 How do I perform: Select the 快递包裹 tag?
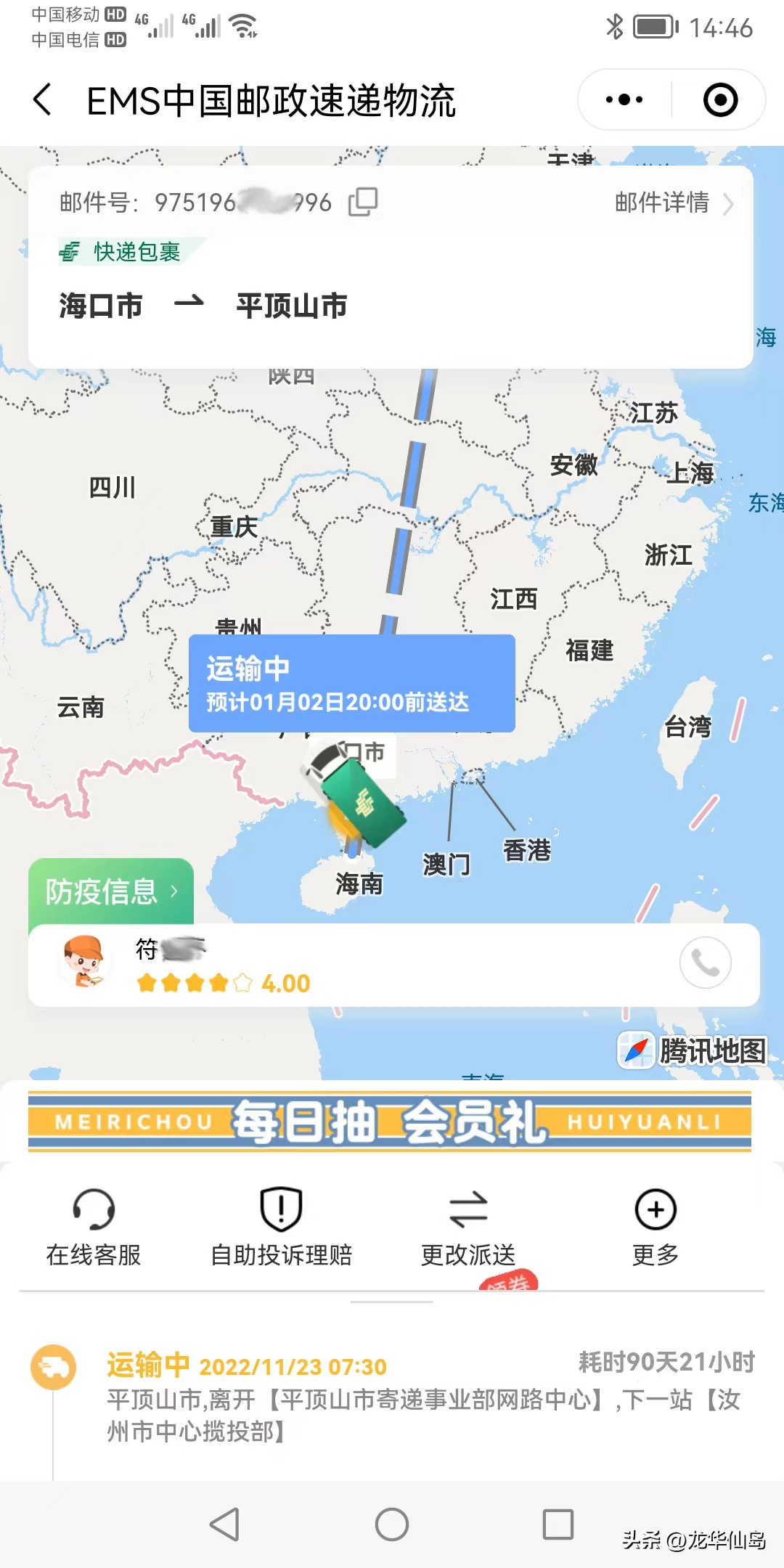(x=122, y=250)
